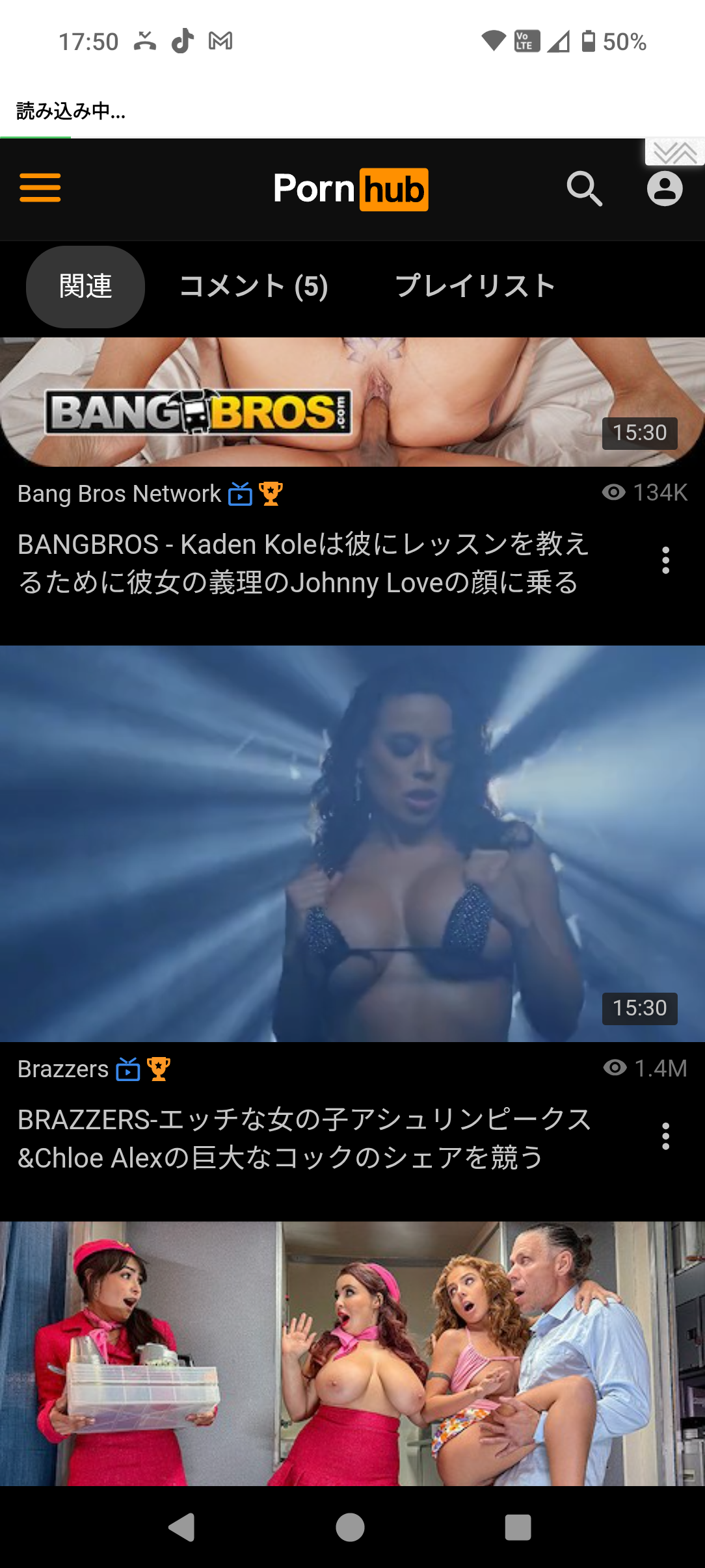
Task: Tap the search magnifier icon
Action: point(583,189)
